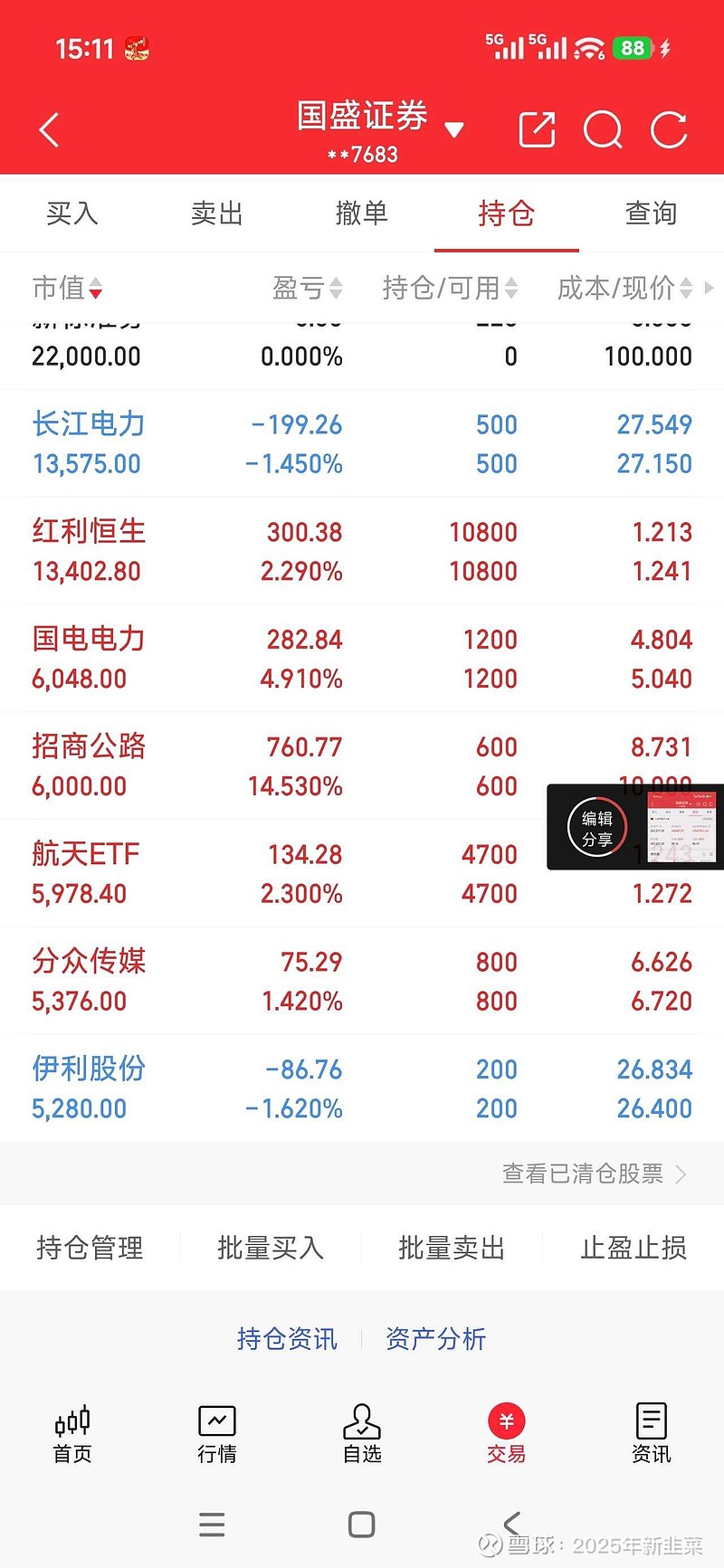Open the share screenshot icon
The width and height of the screenshot is (724, 1568).
click(x=536, y=129)
